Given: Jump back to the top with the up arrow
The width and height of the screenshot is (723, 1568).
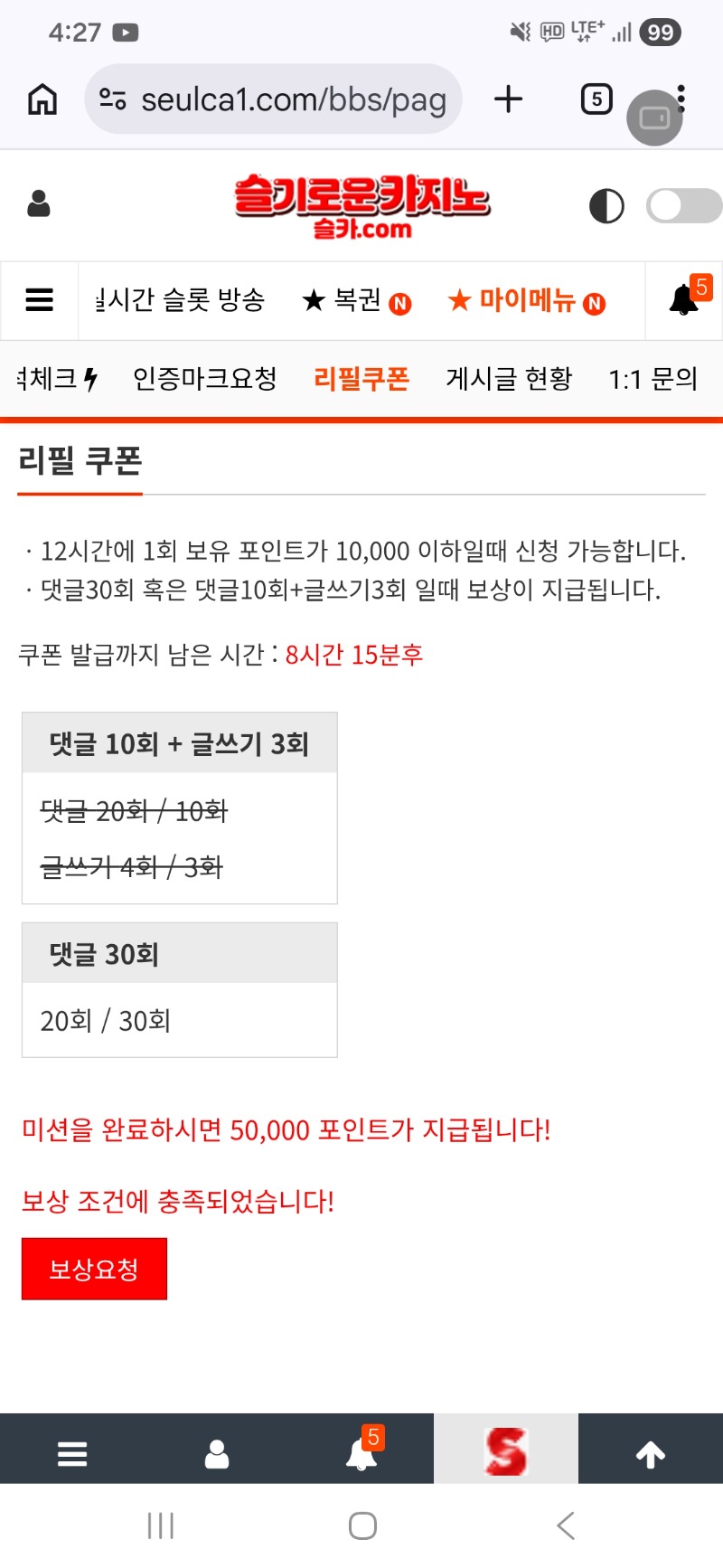Looking at the screenshot, I should pyautogui.click(x=651, y=1454).
